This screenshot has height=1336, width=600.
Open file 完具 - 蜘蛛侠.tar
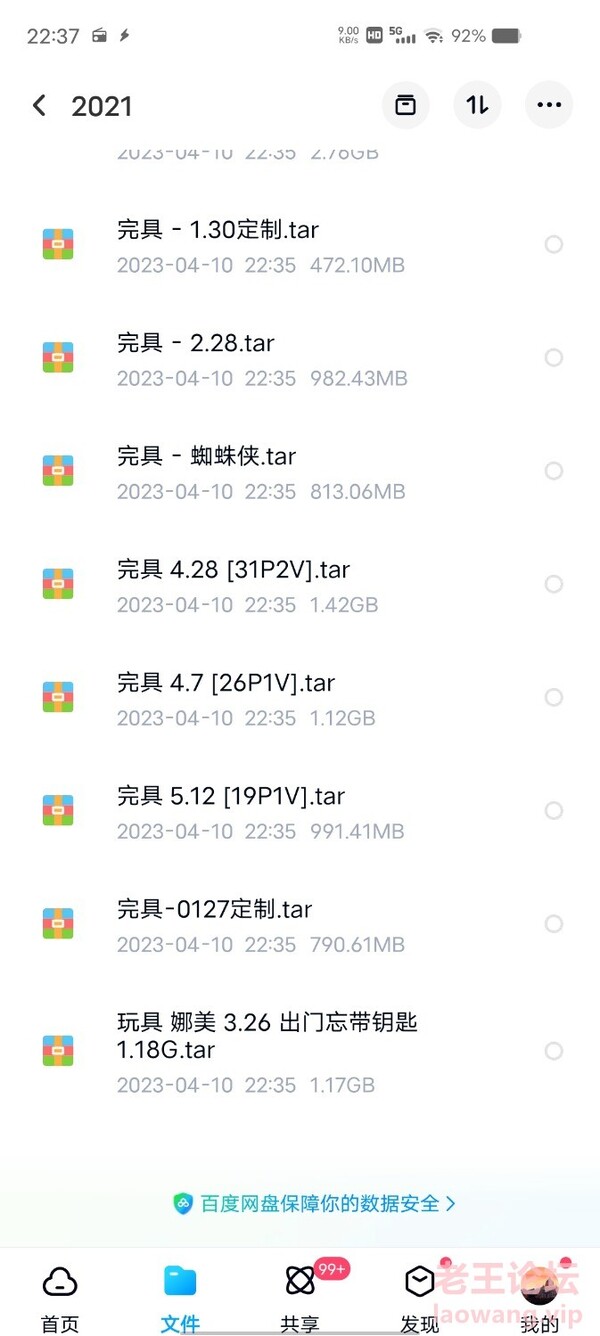(300, 472)
